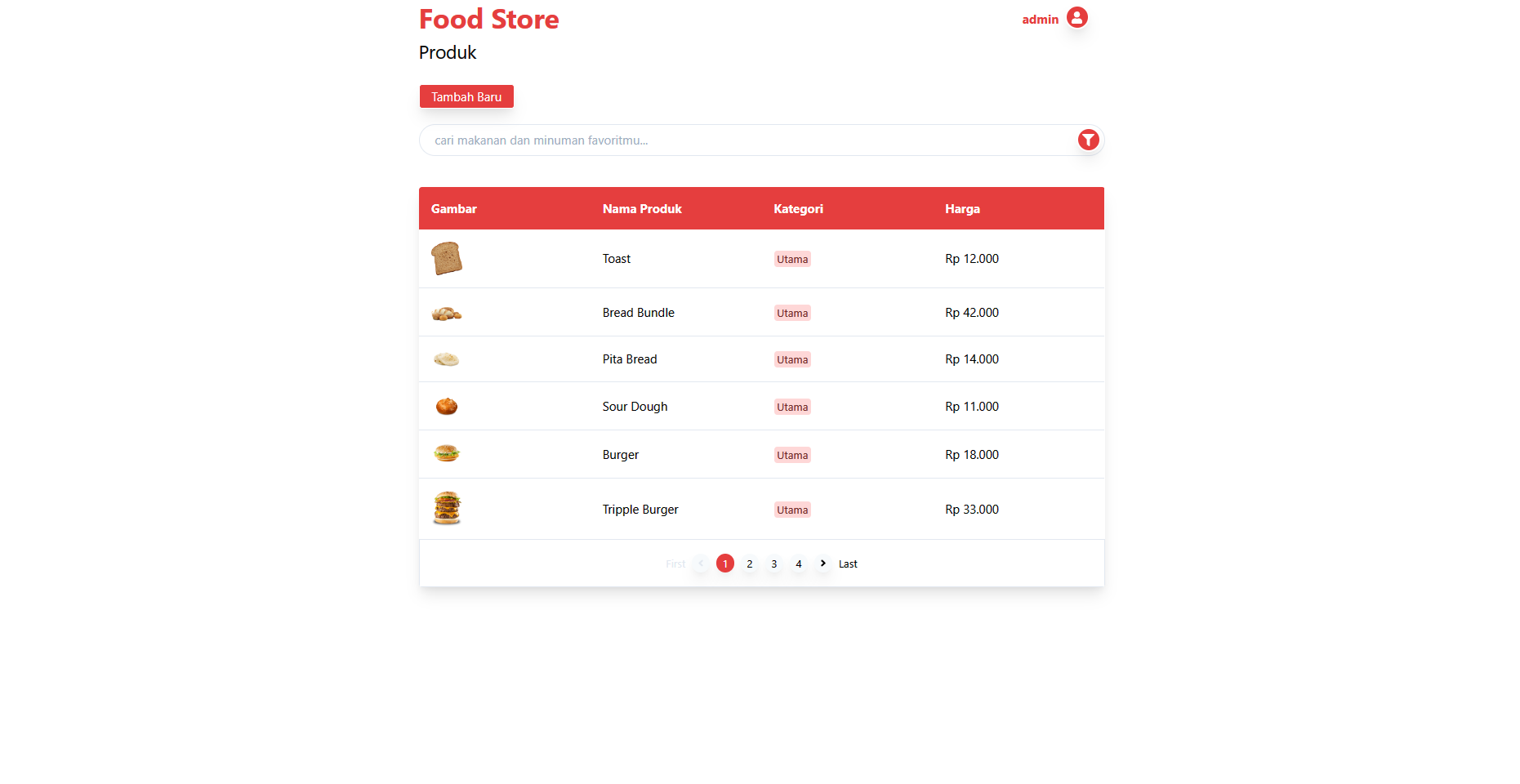Click the Tambah Baru button
The width and height of the screenshot is (1520, 784).
pyautogui.click(x=466, y=96)
